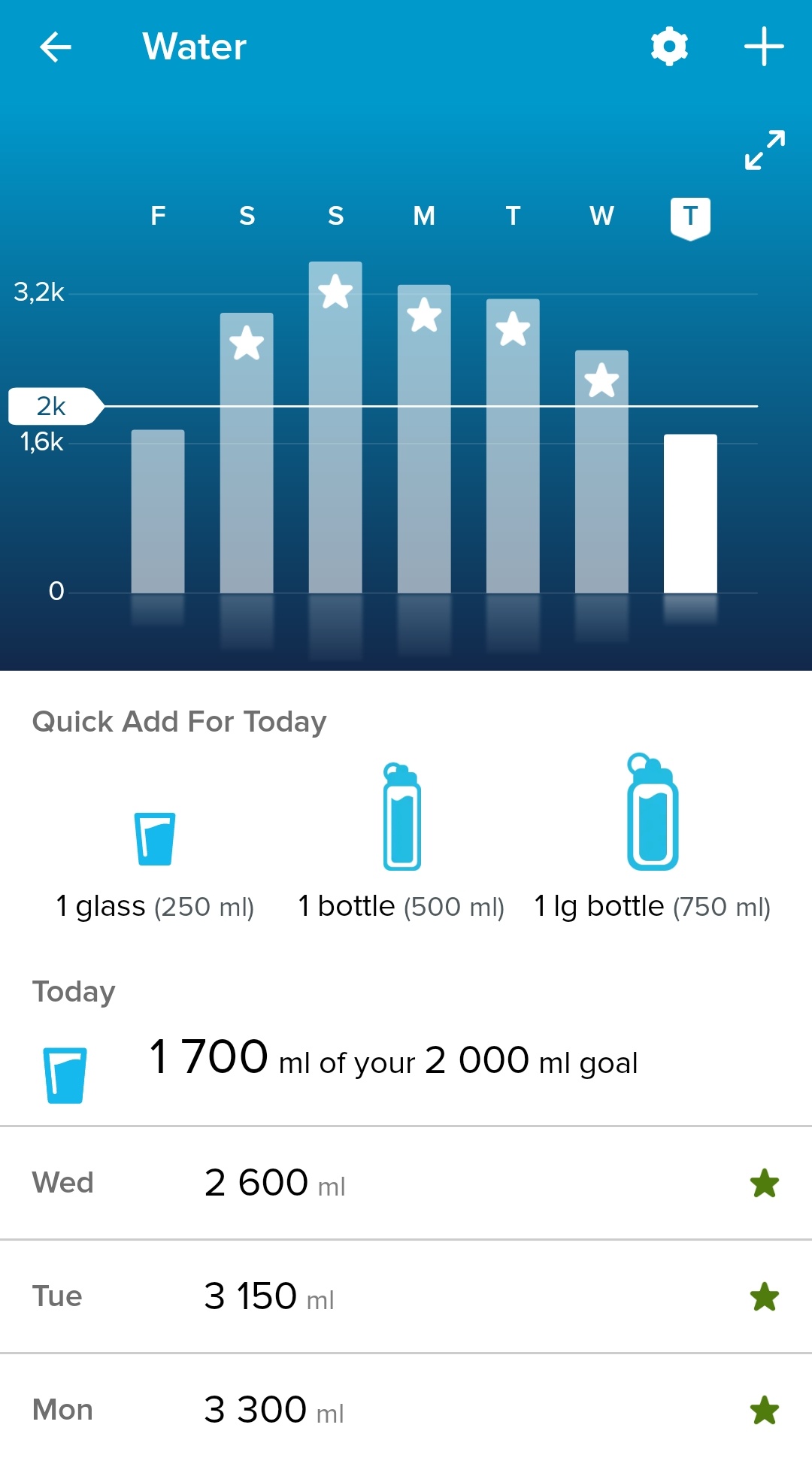Go back from the Water screen
Viewport: 812px width, 1461px height.
[x=56, y=47]
